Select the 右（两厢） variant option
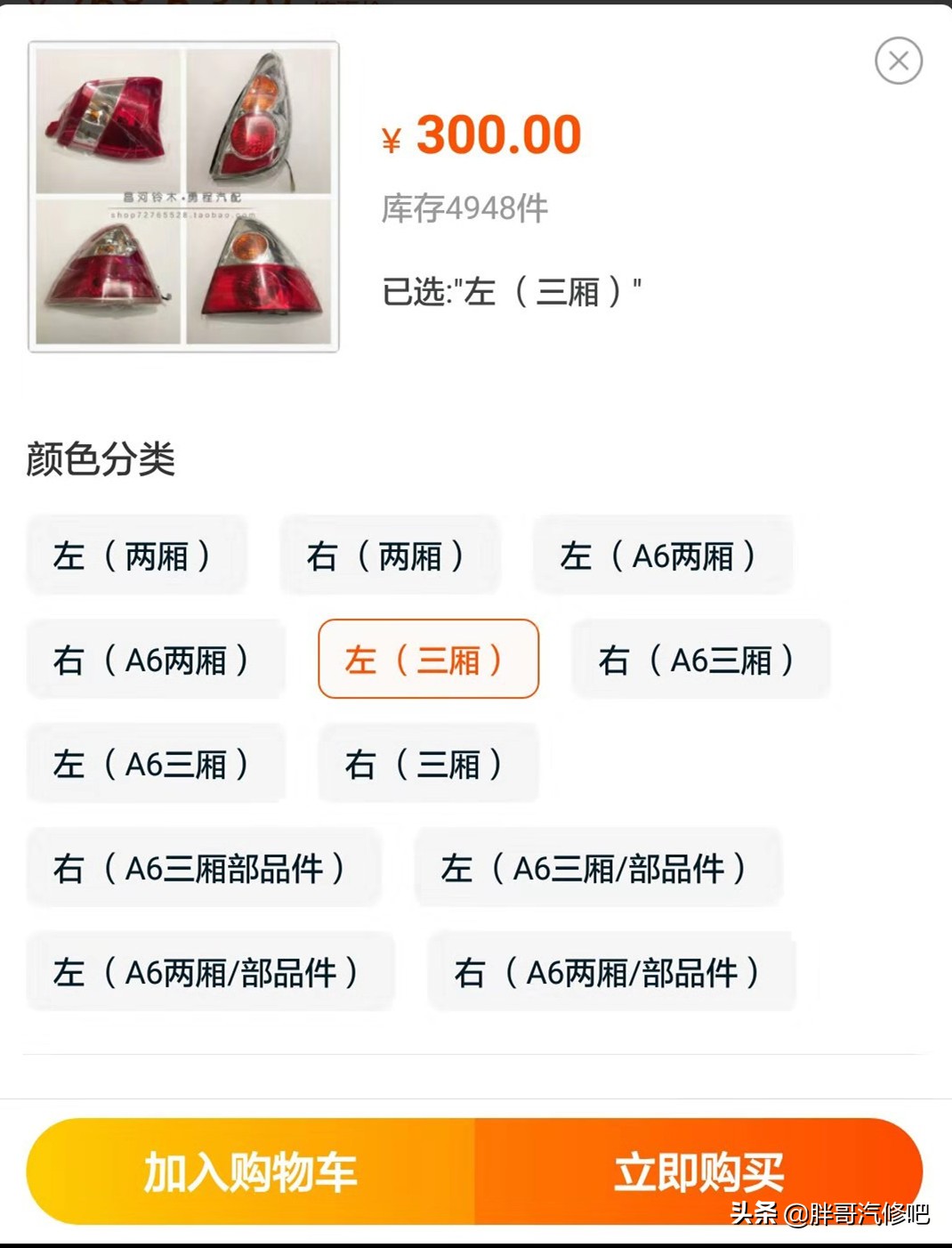 [x=391, y=554]
